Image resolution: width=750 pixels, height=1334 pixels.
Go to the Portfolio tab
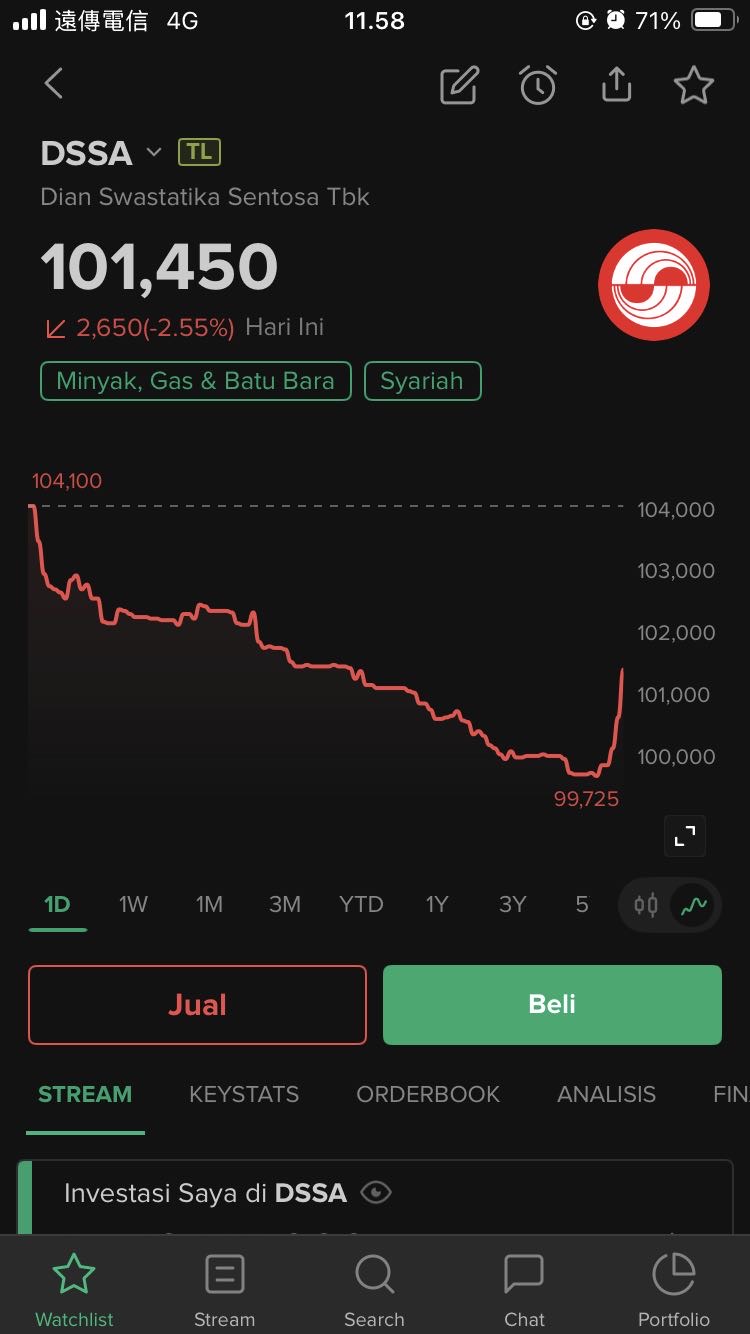coord(674,1290)
